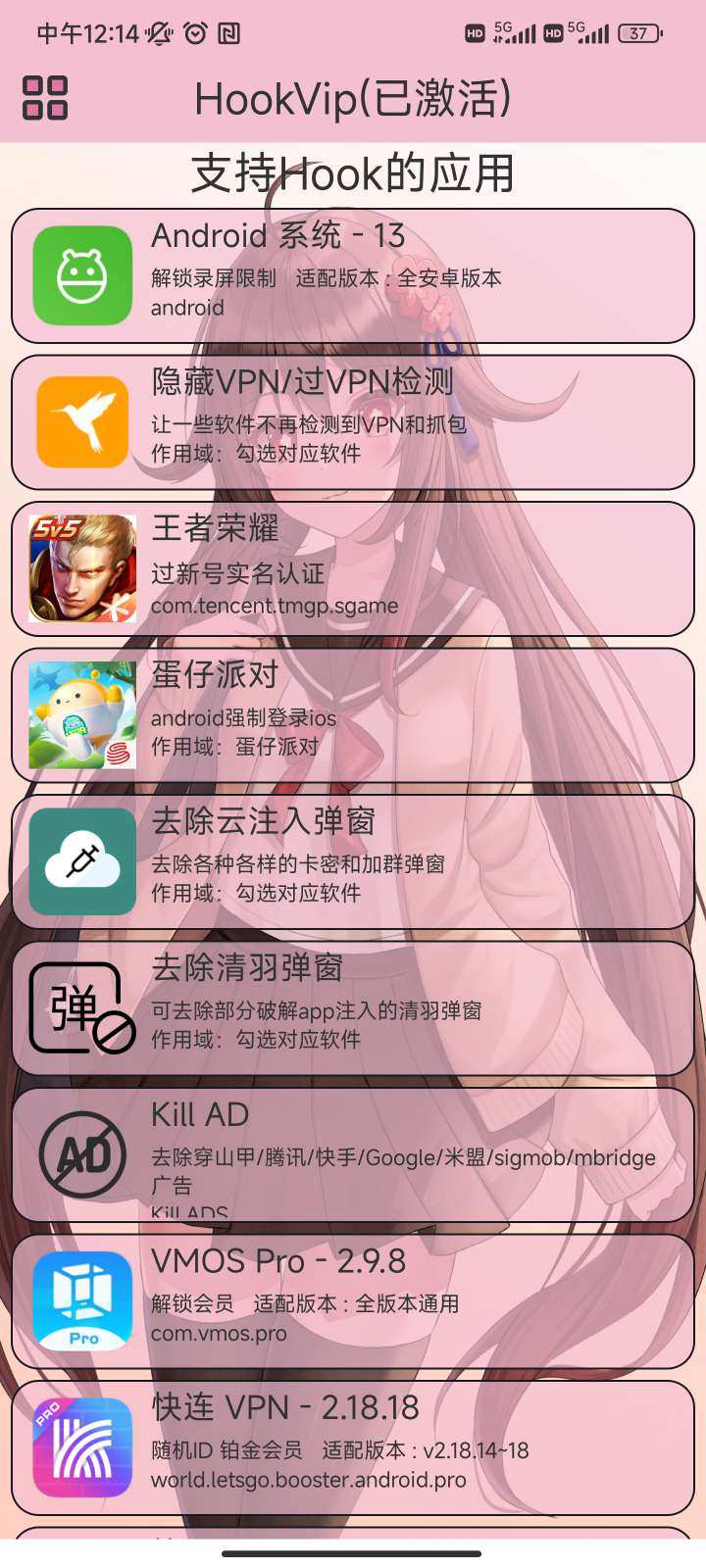Open the VMOS Pro - 2.9.8 item

coord(353,1300)
